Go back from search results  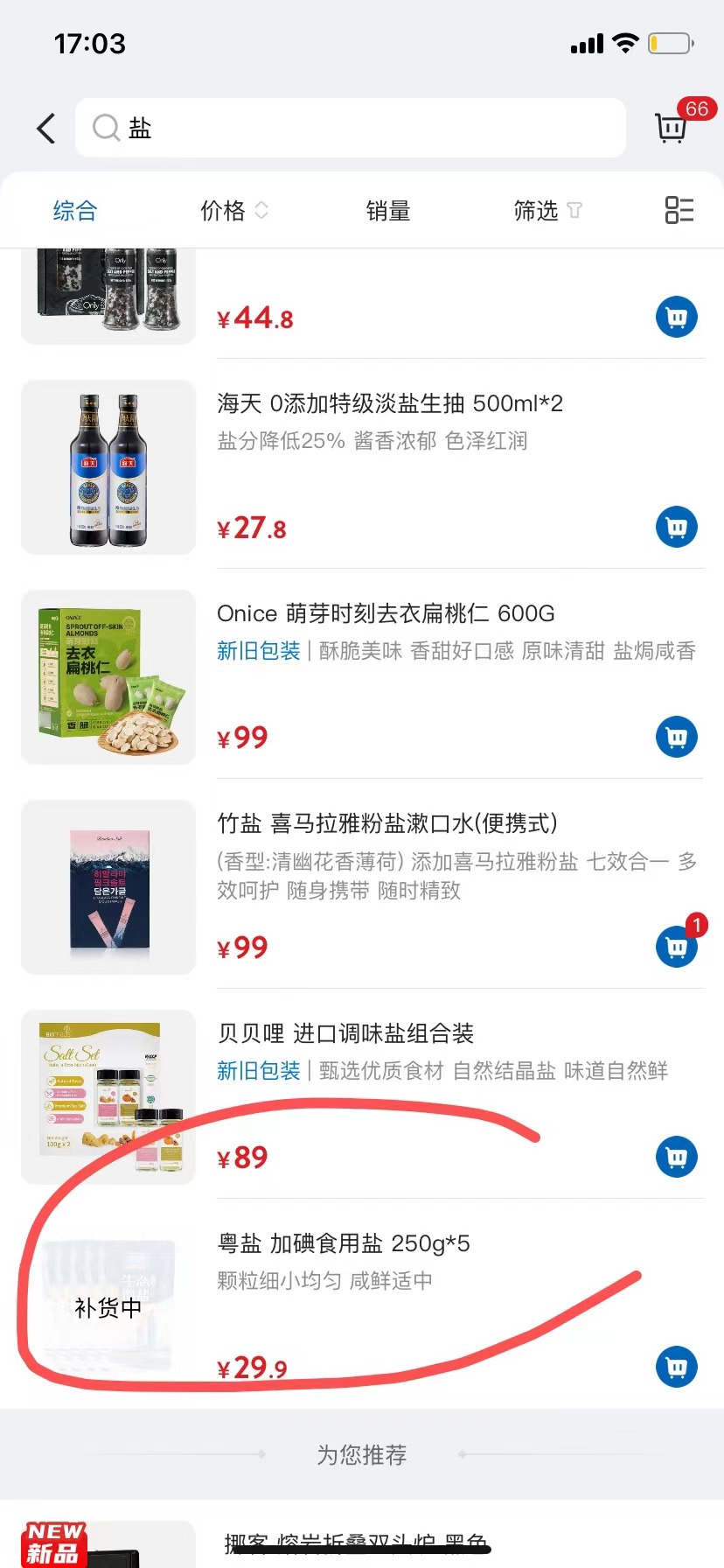[x=46, y=129]
